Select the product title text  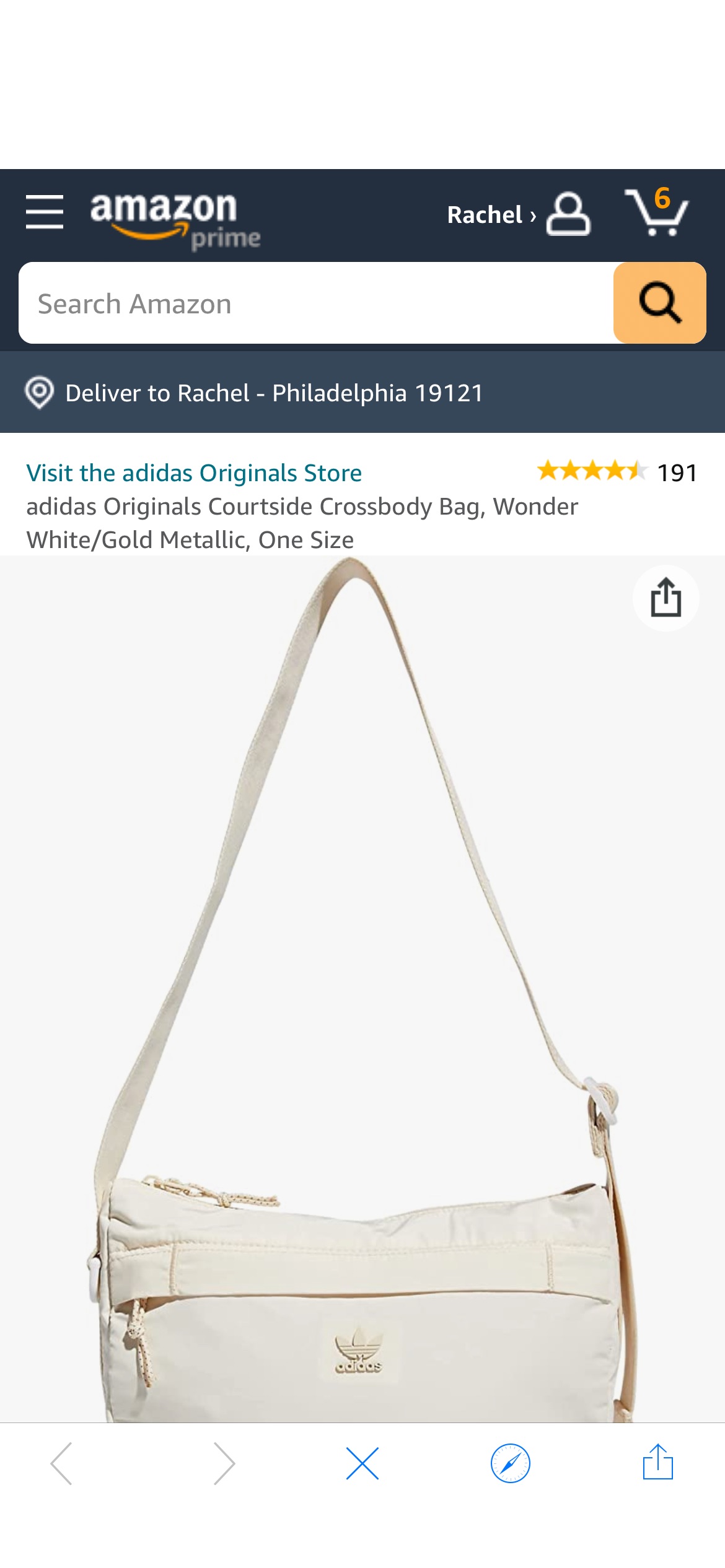tap(302, 522)
